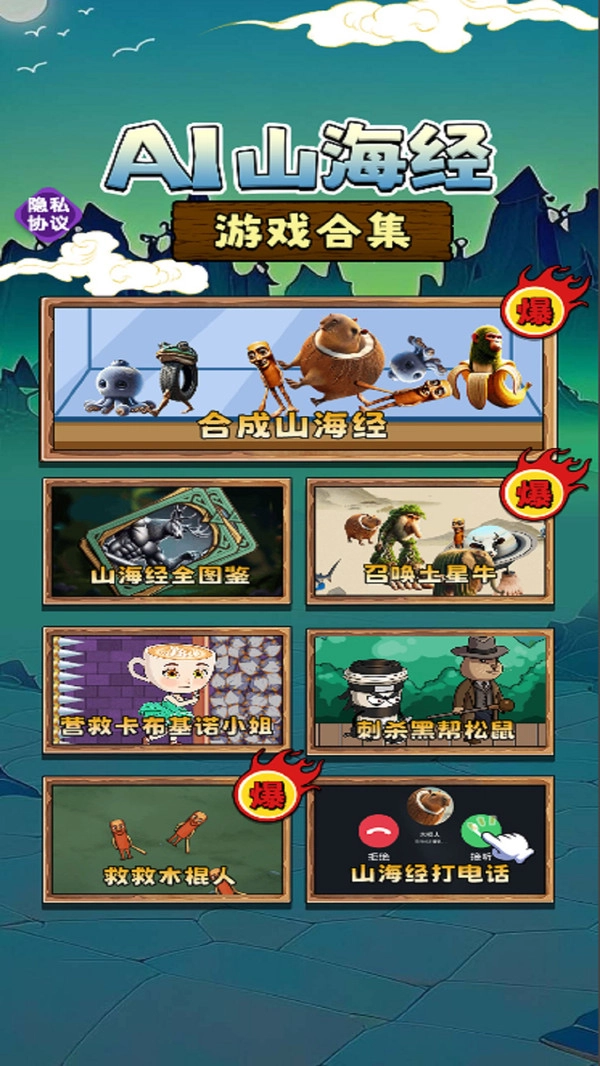Select the 刺杀黑帮松鼠 game card
This screenshot has height=1066, width=600.
point(430,690)
